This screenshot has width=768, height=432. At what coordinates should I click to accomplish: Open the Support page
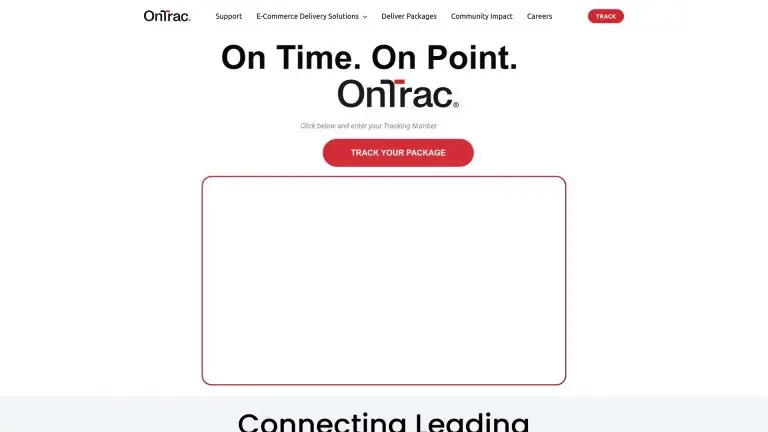[x=228, y=16]
